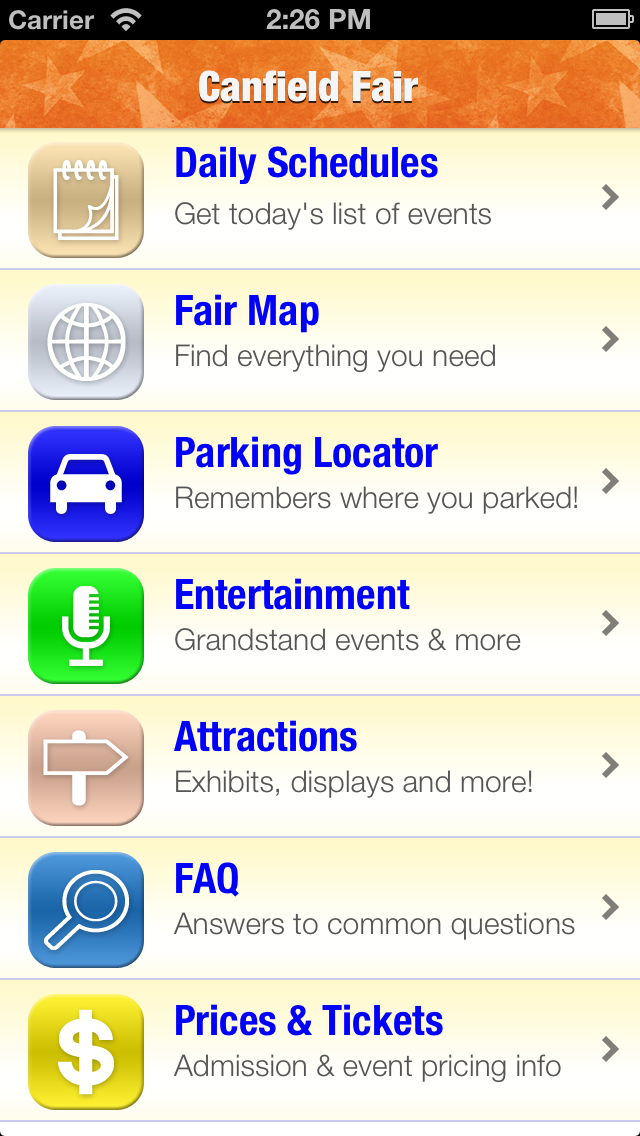Check Prices & Tickets info
The image size is (640, 1136).
pos(320,1050)
